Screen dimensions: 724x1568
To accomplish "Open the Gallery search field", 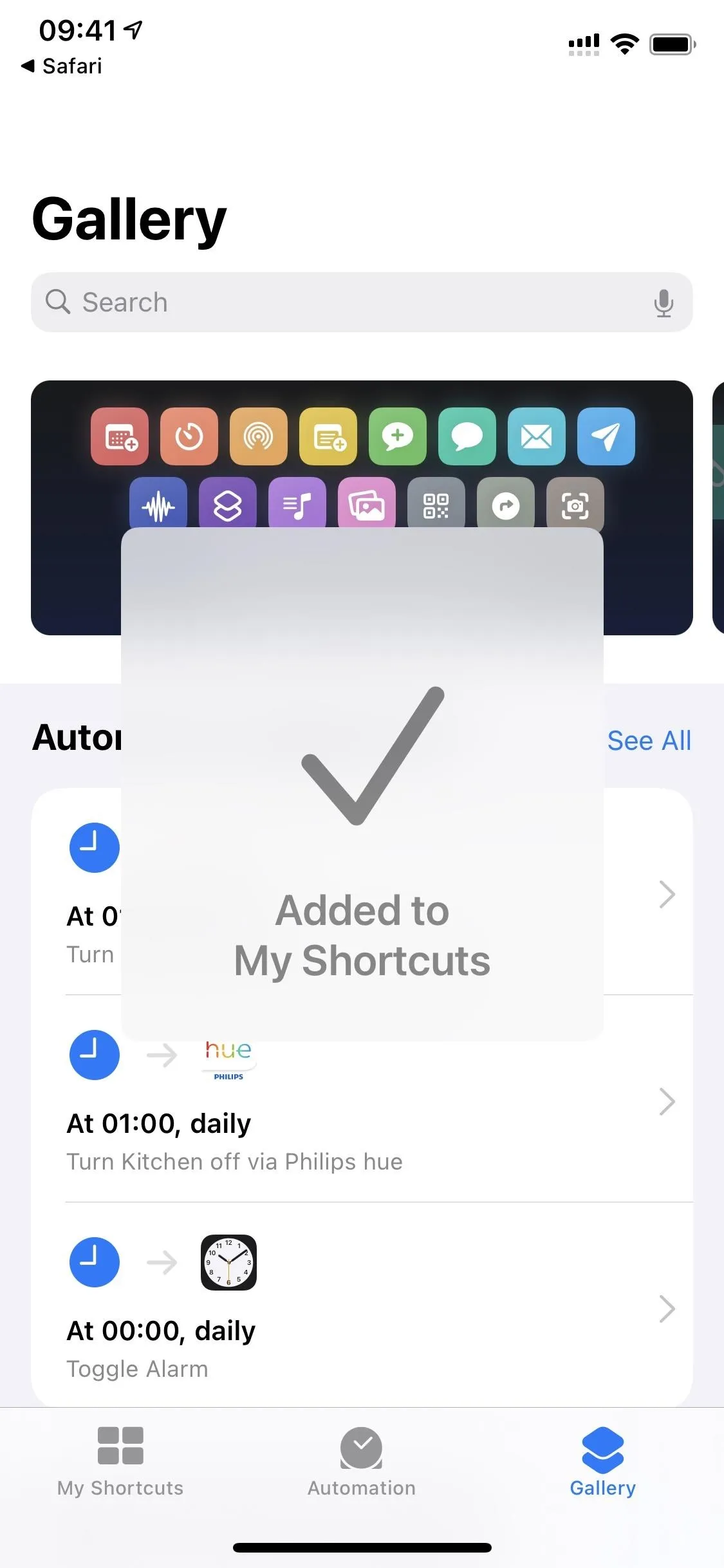I will pyautogui.click(x=362, y=302).
